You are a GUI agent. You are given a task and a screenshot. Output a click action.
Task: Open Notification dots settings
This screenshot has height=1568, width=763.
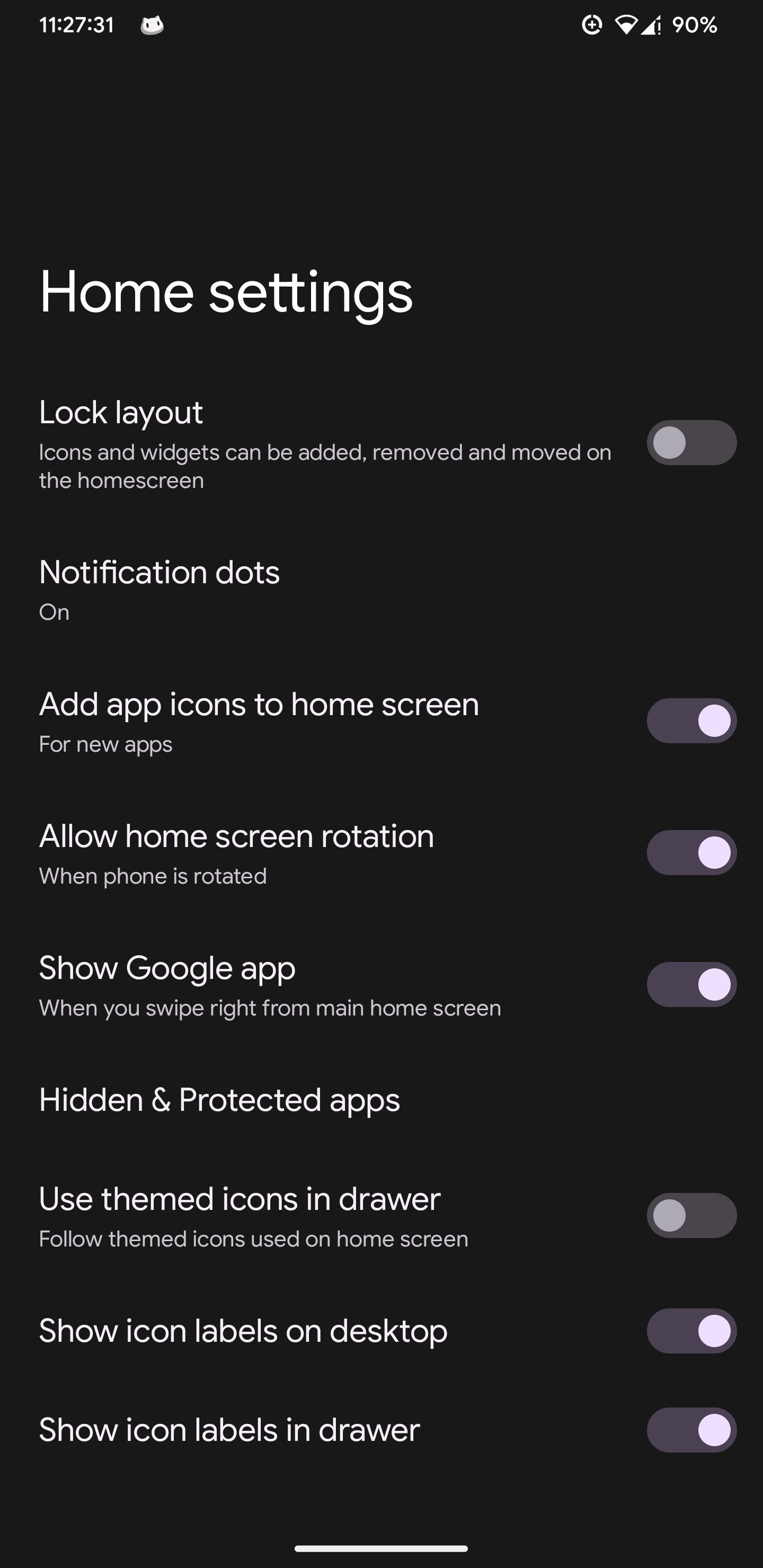pyautogui.click(x=159, y=588)
